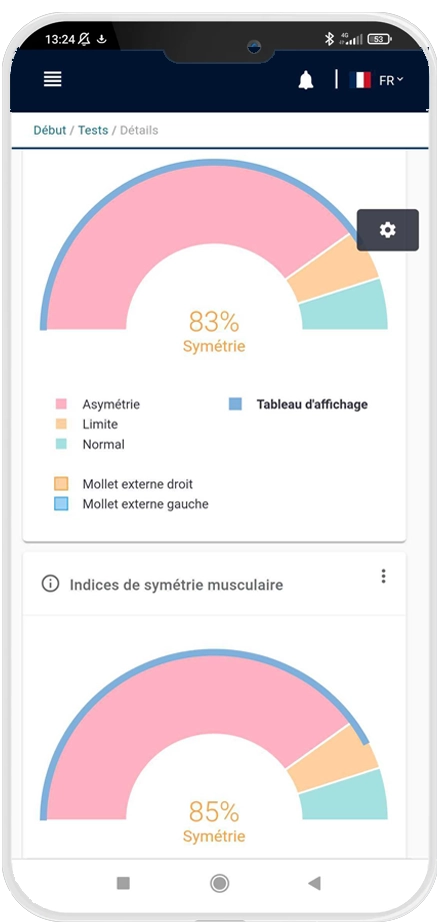Toggle the Tableau d'affichage legend item
438x923 pixels.
point(298,404)
